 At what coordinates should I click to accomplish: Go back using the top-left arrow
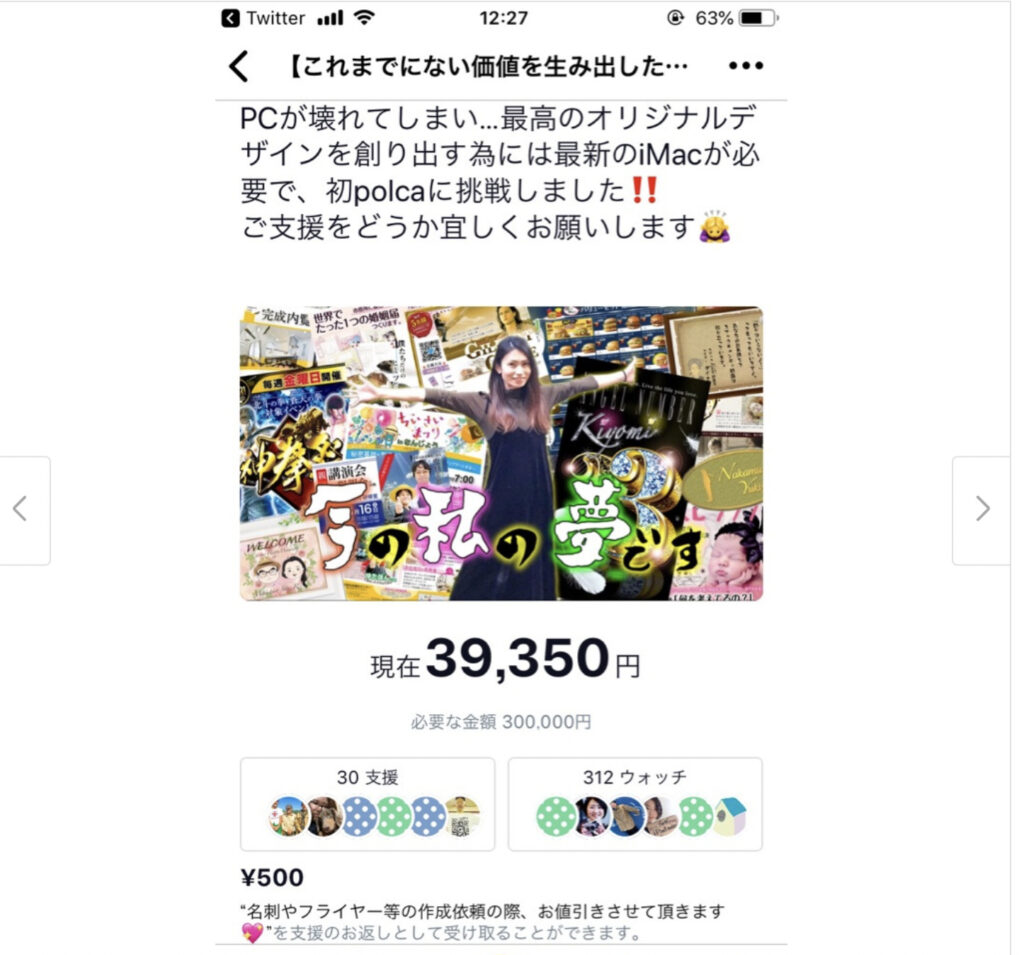[x=238, y=67]
